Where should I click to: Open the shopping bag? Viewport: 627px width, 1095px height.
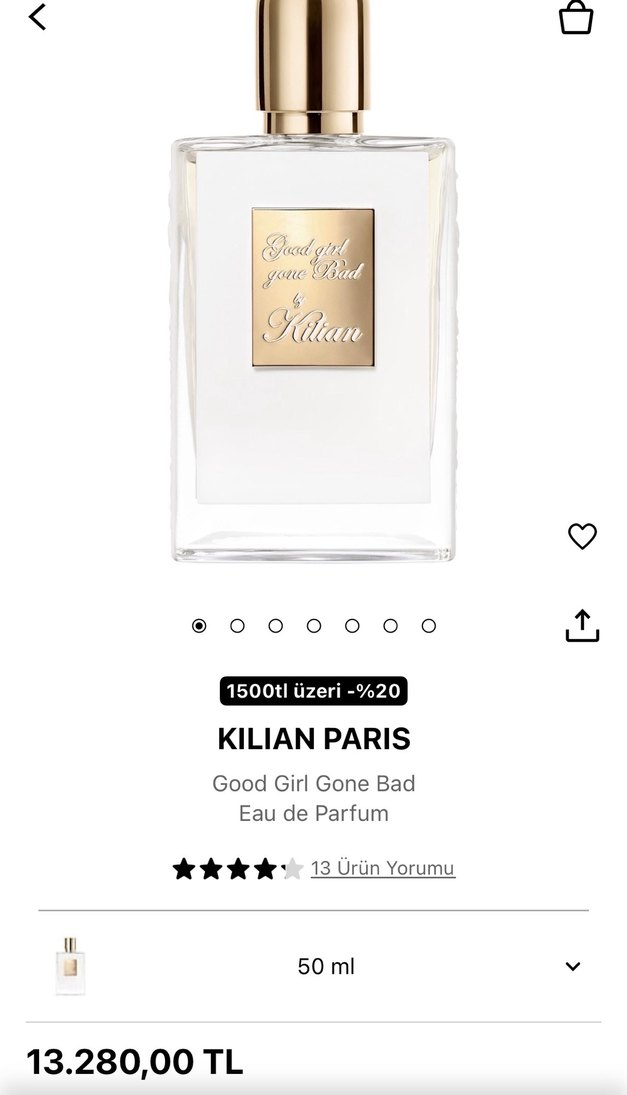(x=576, y=17)
